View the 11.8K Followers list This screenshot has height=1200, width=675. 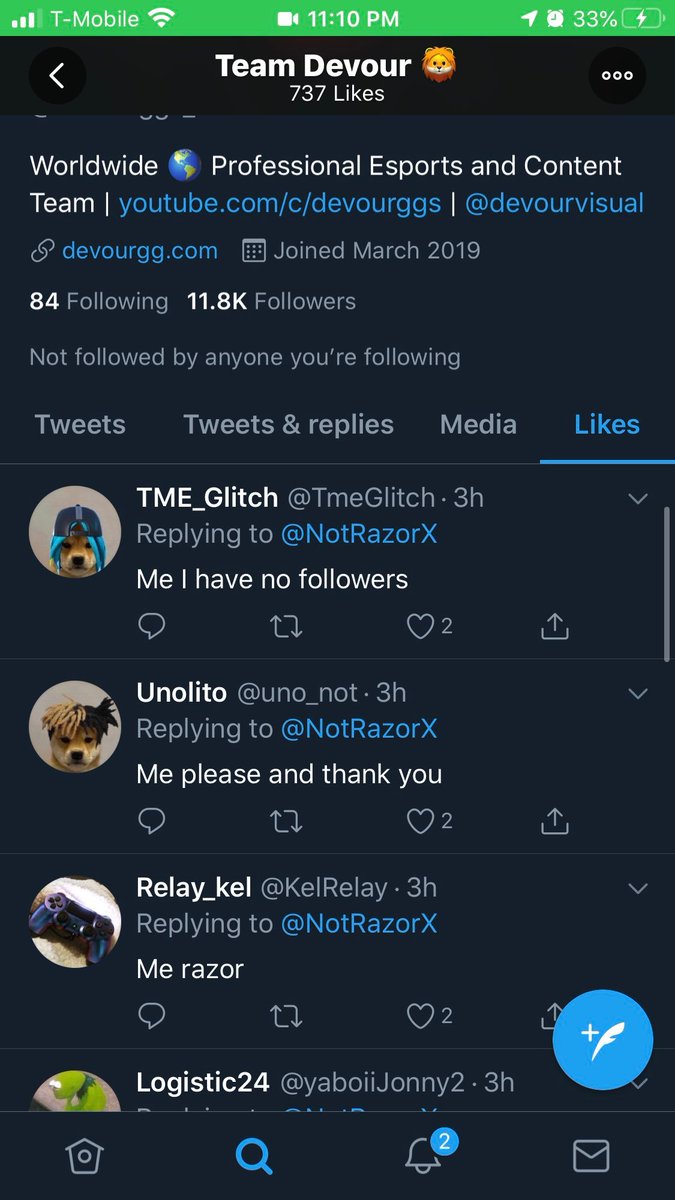pyautogui.click(x=271, y=301)
